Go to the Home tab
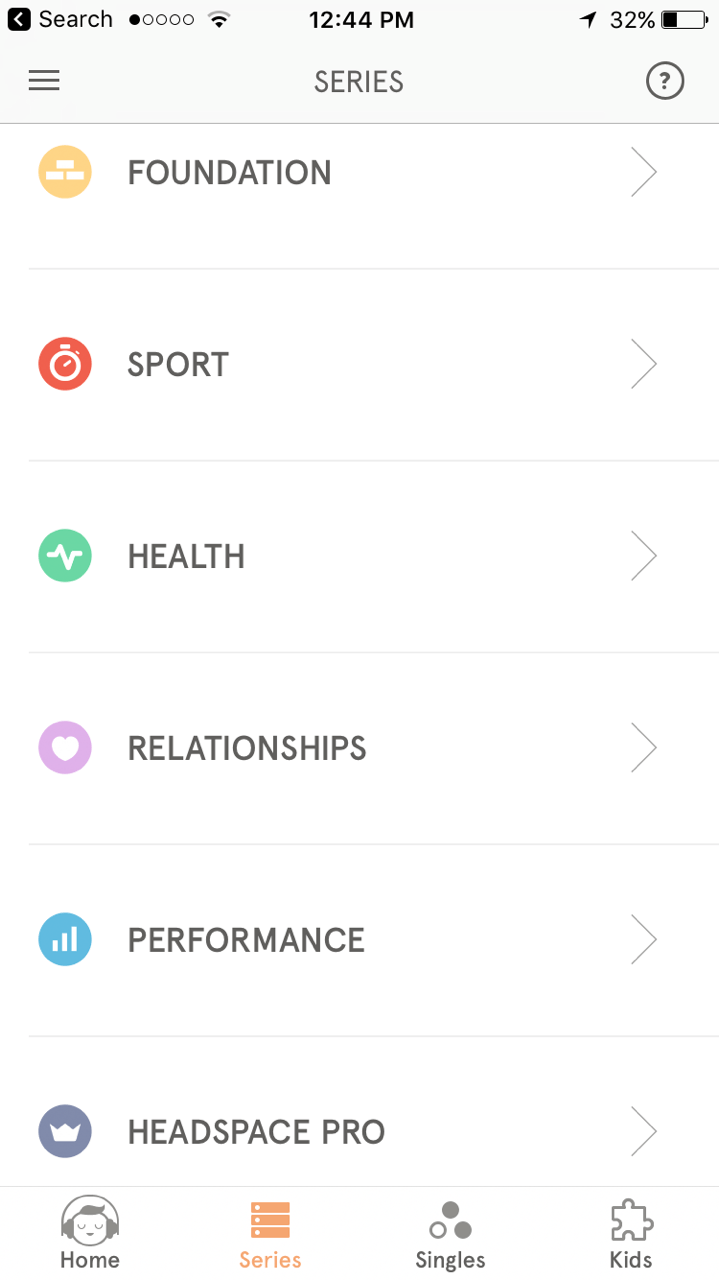 (x=90, y=1234)
